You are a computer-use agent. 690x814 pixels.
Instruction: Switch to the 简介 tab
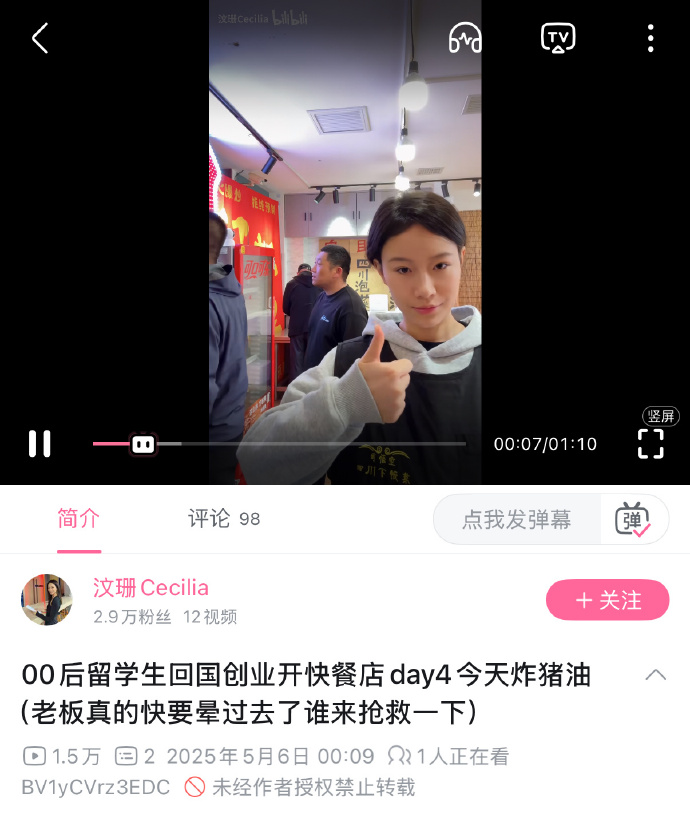78,518
